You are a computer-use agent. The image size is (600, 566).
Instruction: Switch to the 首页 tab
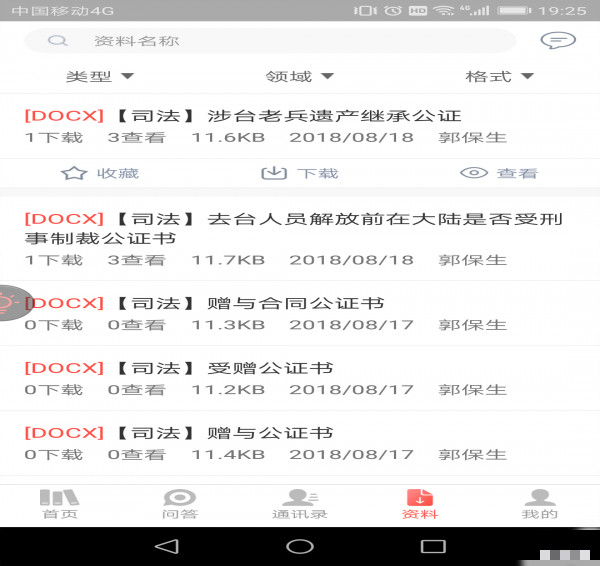[59, 504]
